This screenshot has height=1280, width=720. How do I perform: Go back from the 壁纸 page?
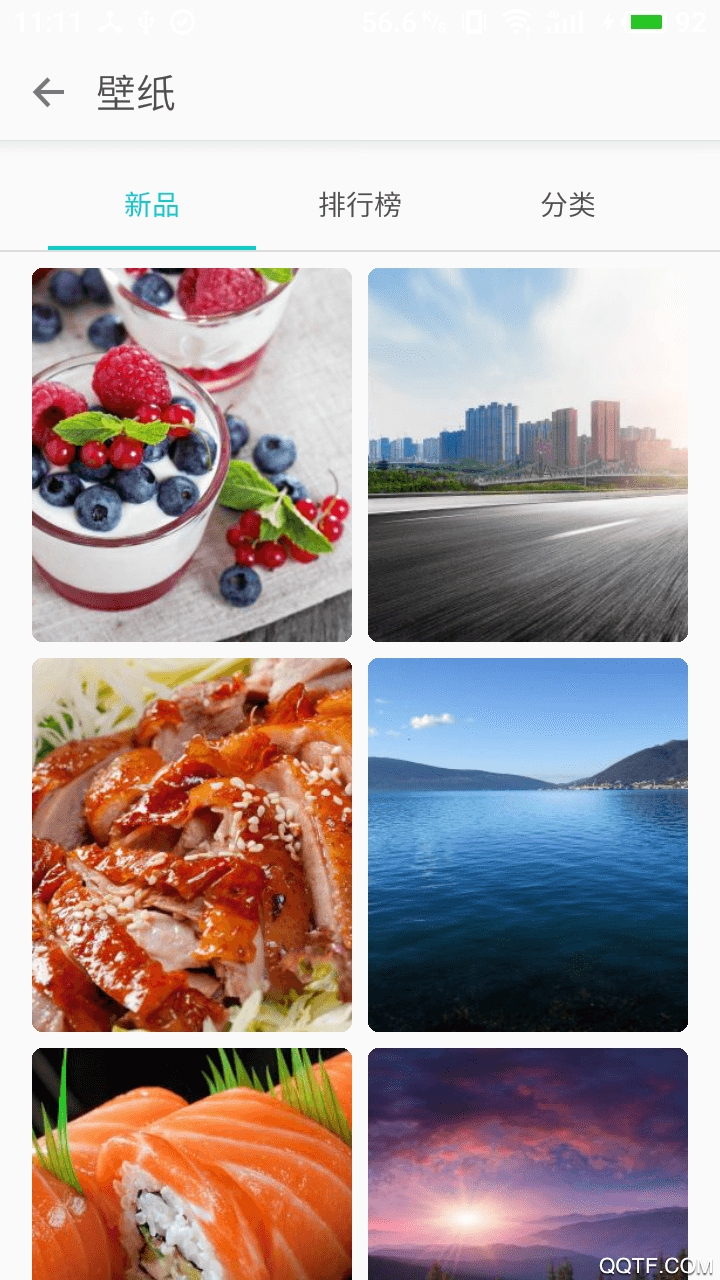(48, 93)
